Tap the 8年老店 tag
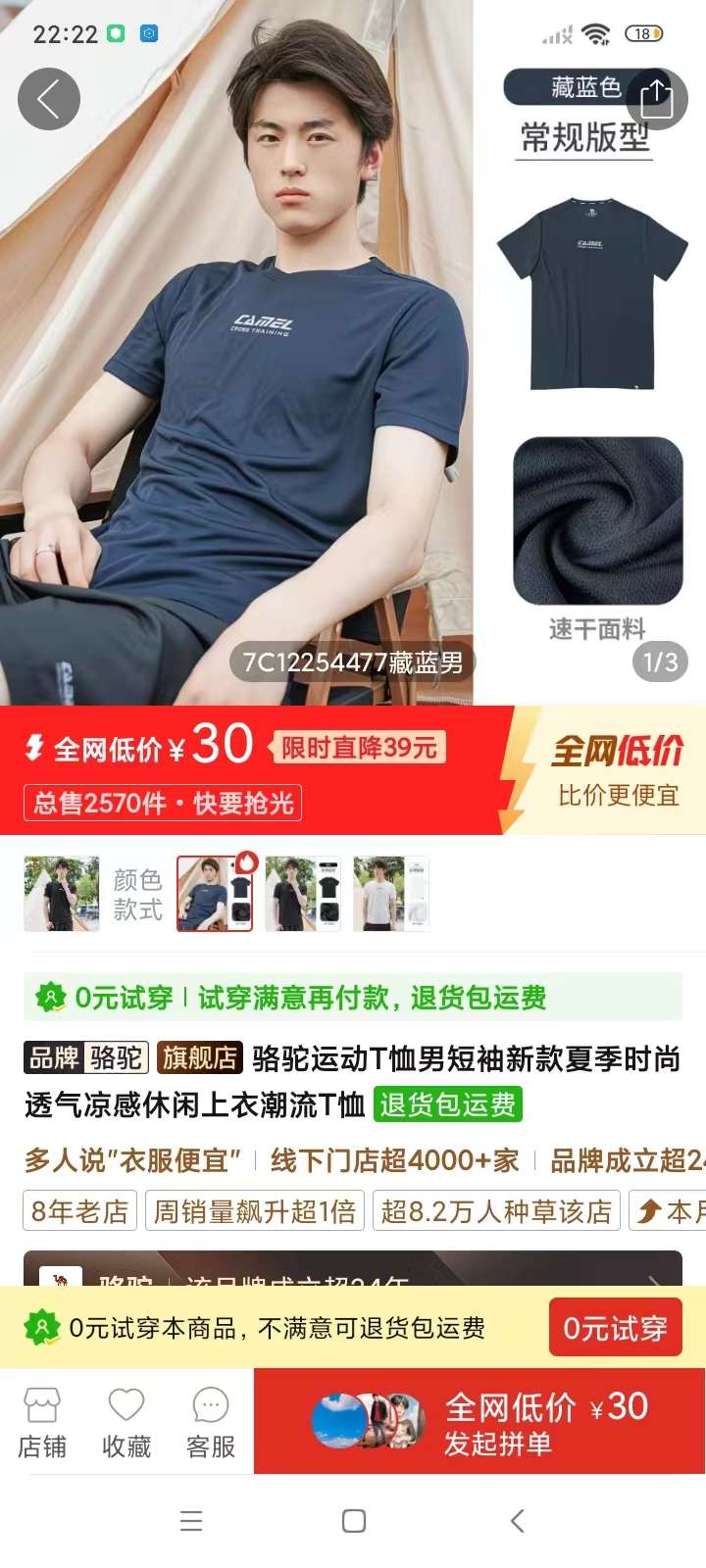Screen dimensions: 706x1568 tap(80, 1211)
